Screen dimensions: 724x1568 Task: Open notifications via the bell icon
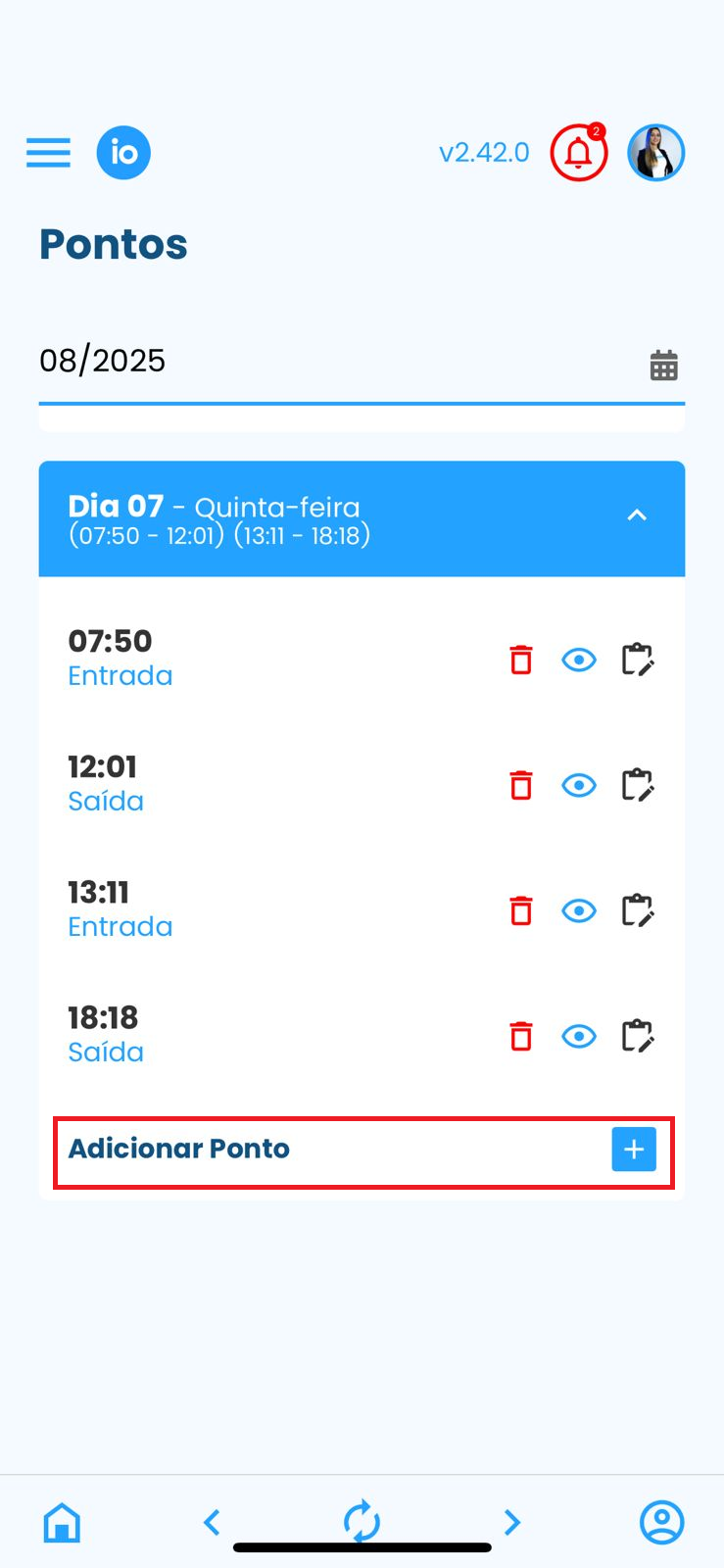click(x=578, y=152)
